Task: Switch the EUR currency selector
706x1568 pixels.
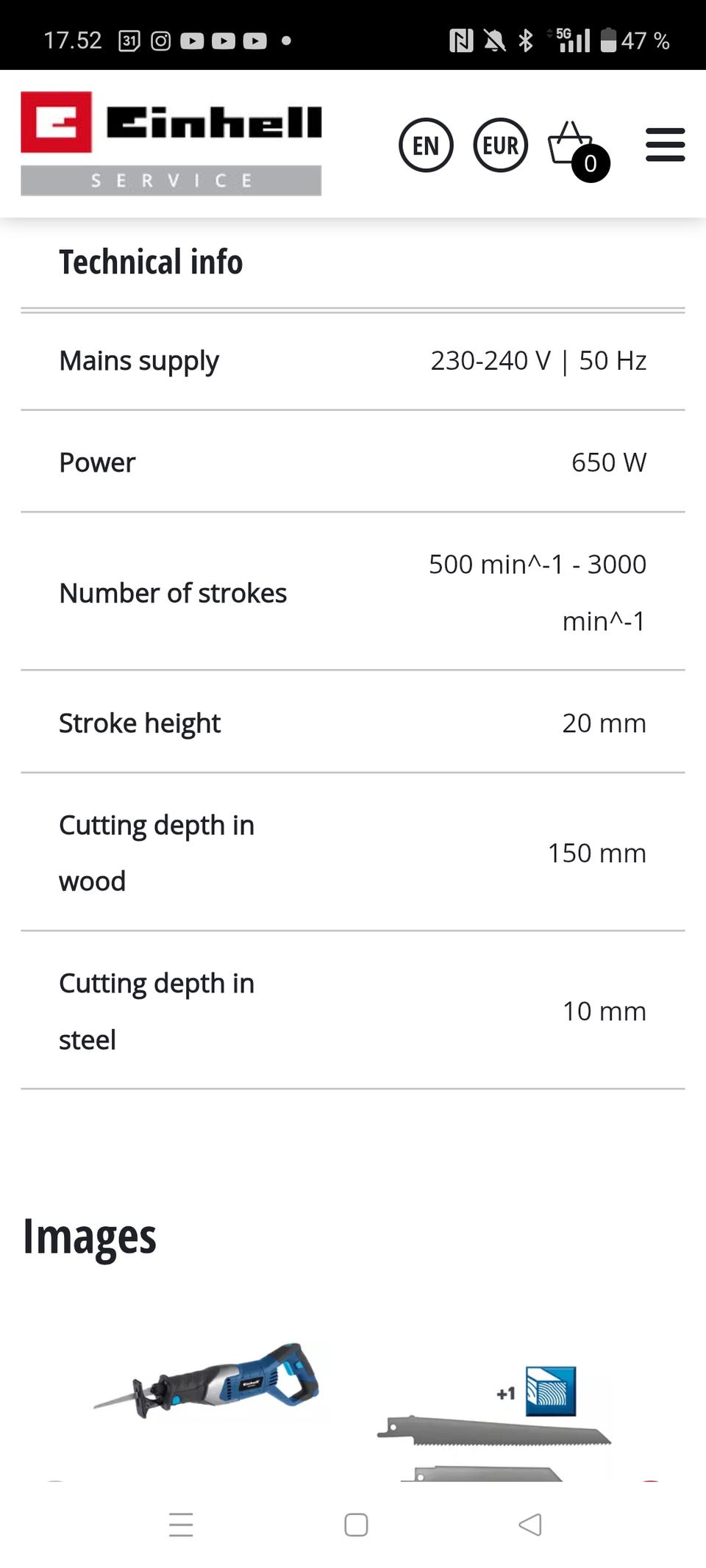Action: coord(501,145)
